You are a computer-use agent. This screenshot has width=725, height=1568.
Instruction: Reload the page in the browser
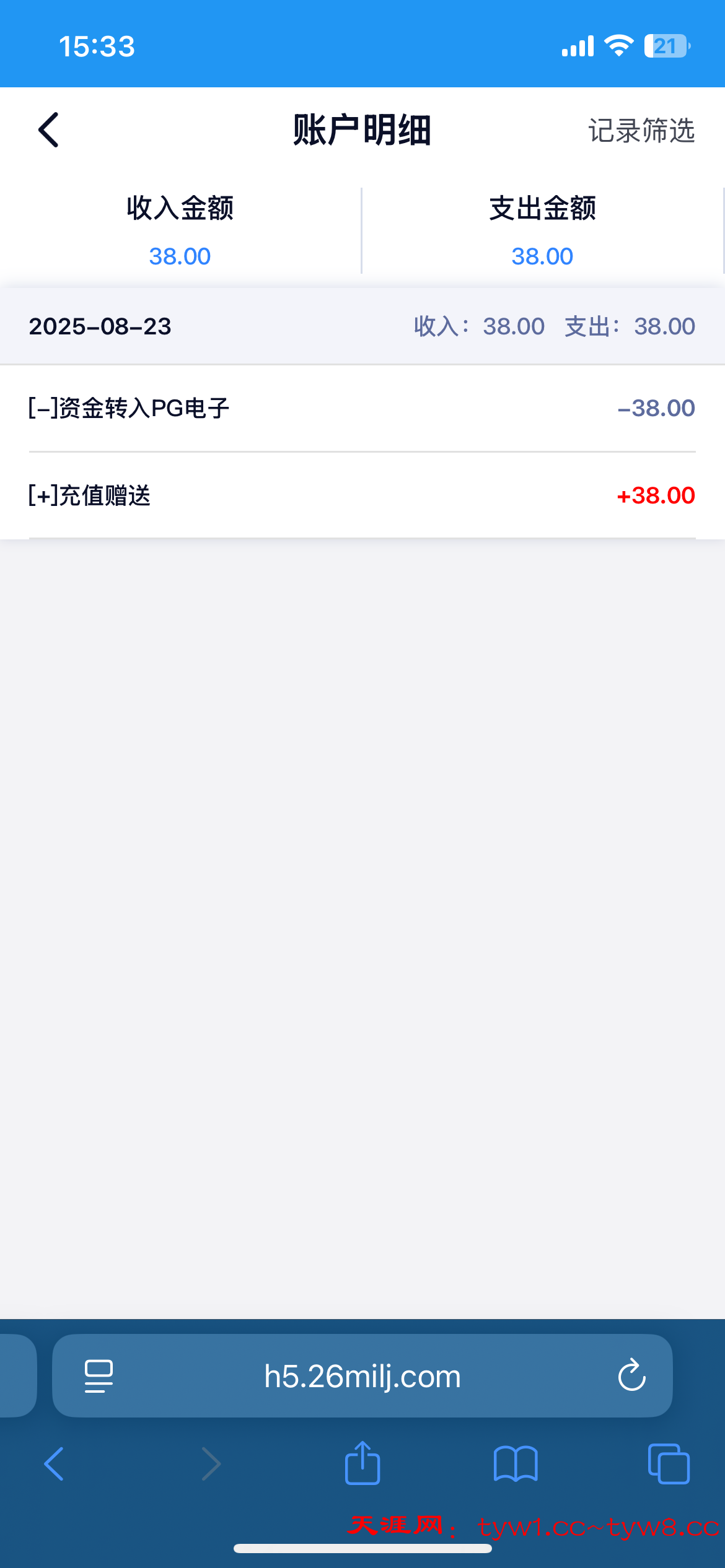tap(631, 1376)
